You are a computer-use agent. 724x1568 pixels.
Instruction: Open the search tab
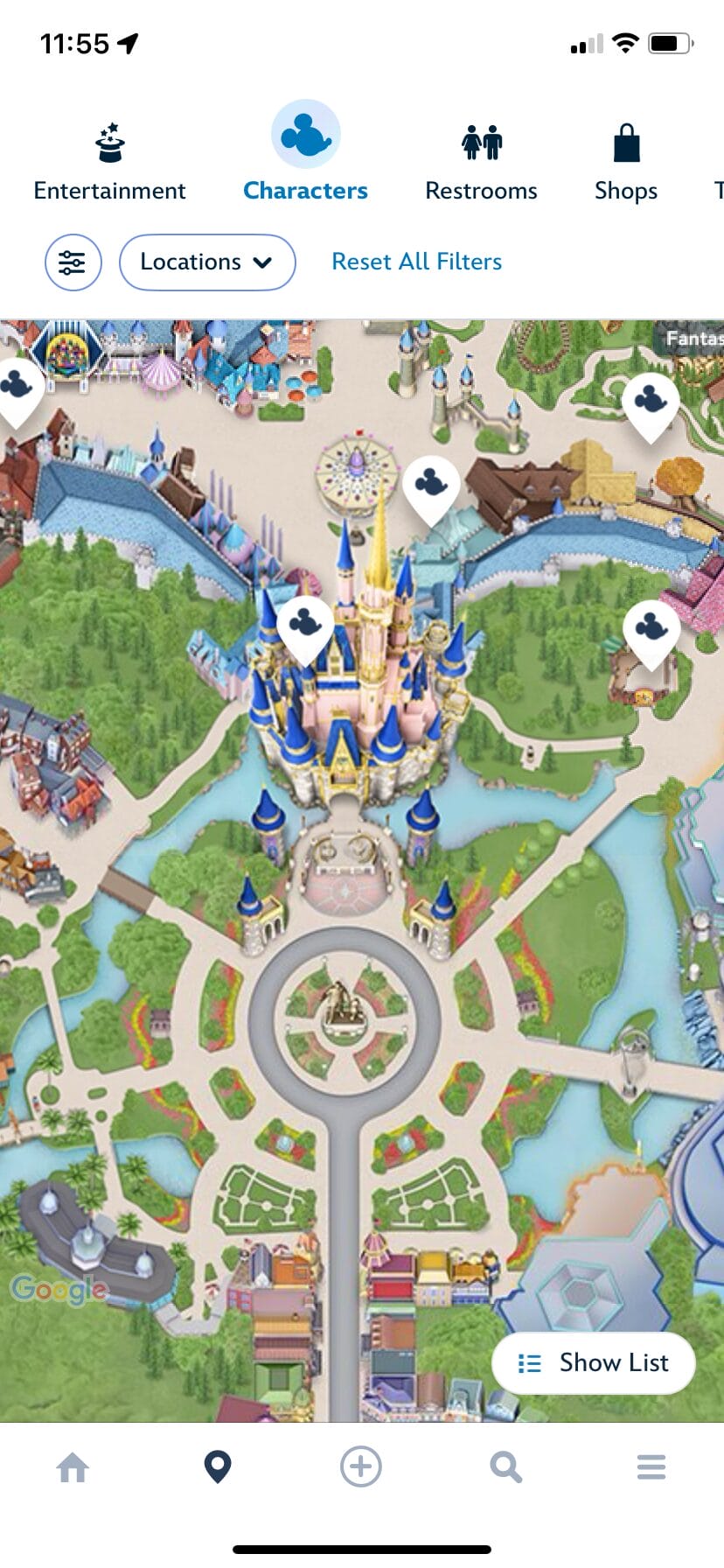click(505, 1466)
